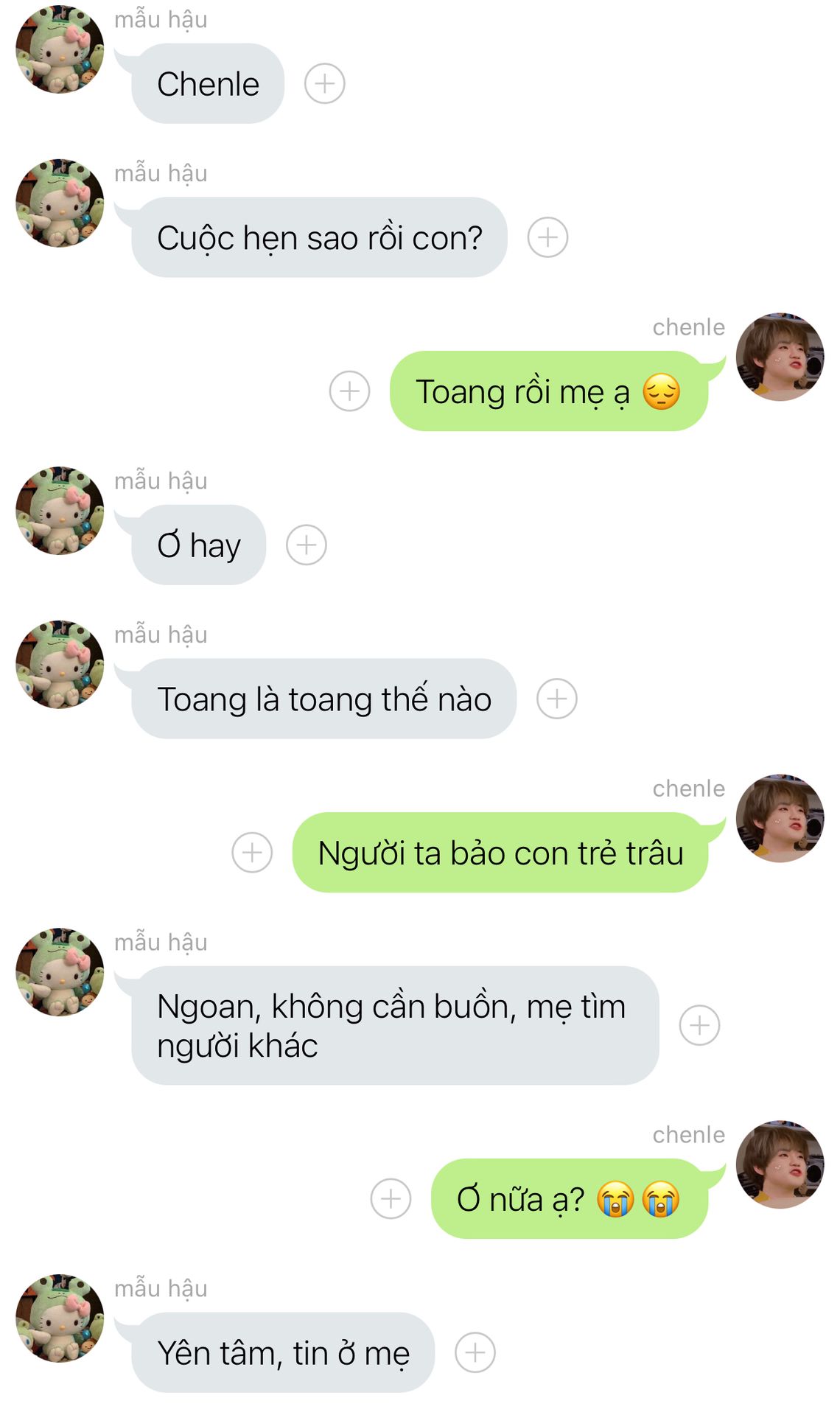The height and width of the screenshot is (1415, 840).
Task: Add a reaction to "Toang rồi mẹ ạ"
Action: [349, 391]
